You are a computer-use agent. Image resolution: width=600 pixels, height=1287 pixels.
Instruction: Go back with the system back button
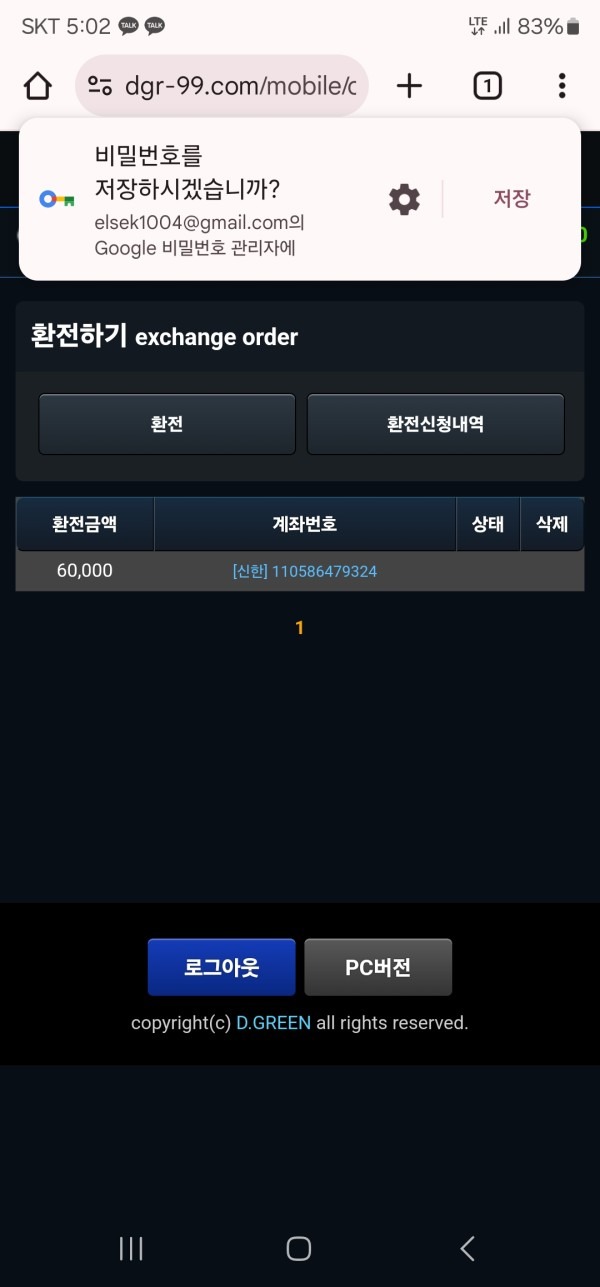click(x=466, y=1247)
